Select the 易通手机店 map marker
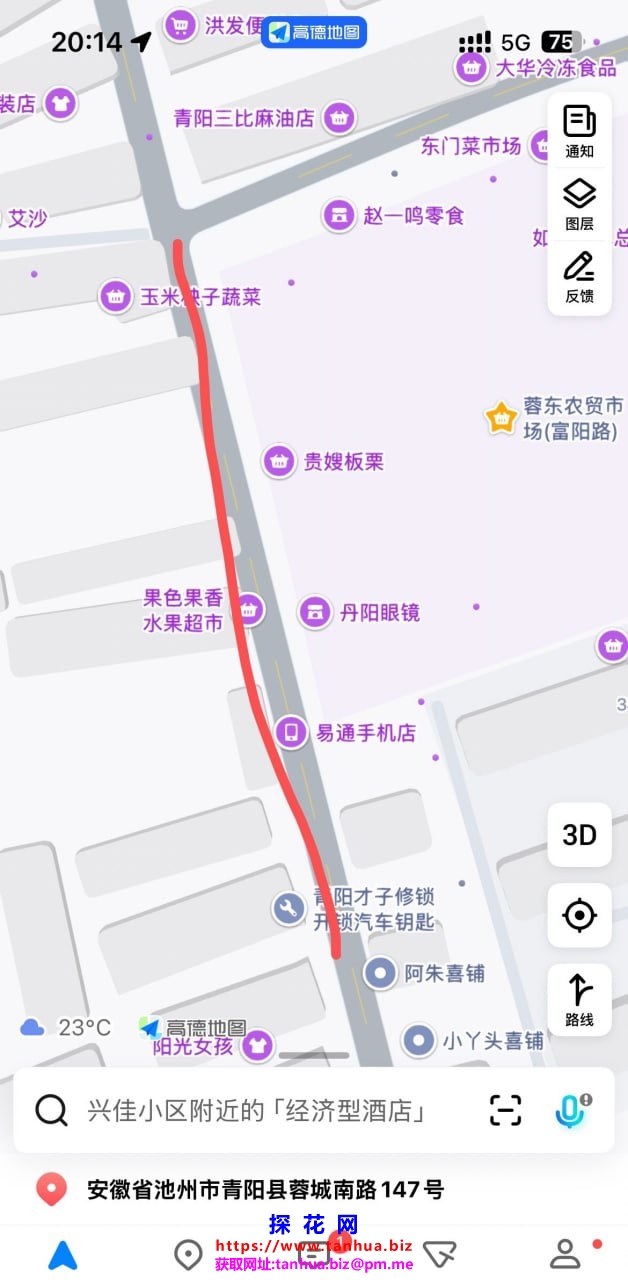The height and width of the screenshot is (1280, 628). [291, 733]
